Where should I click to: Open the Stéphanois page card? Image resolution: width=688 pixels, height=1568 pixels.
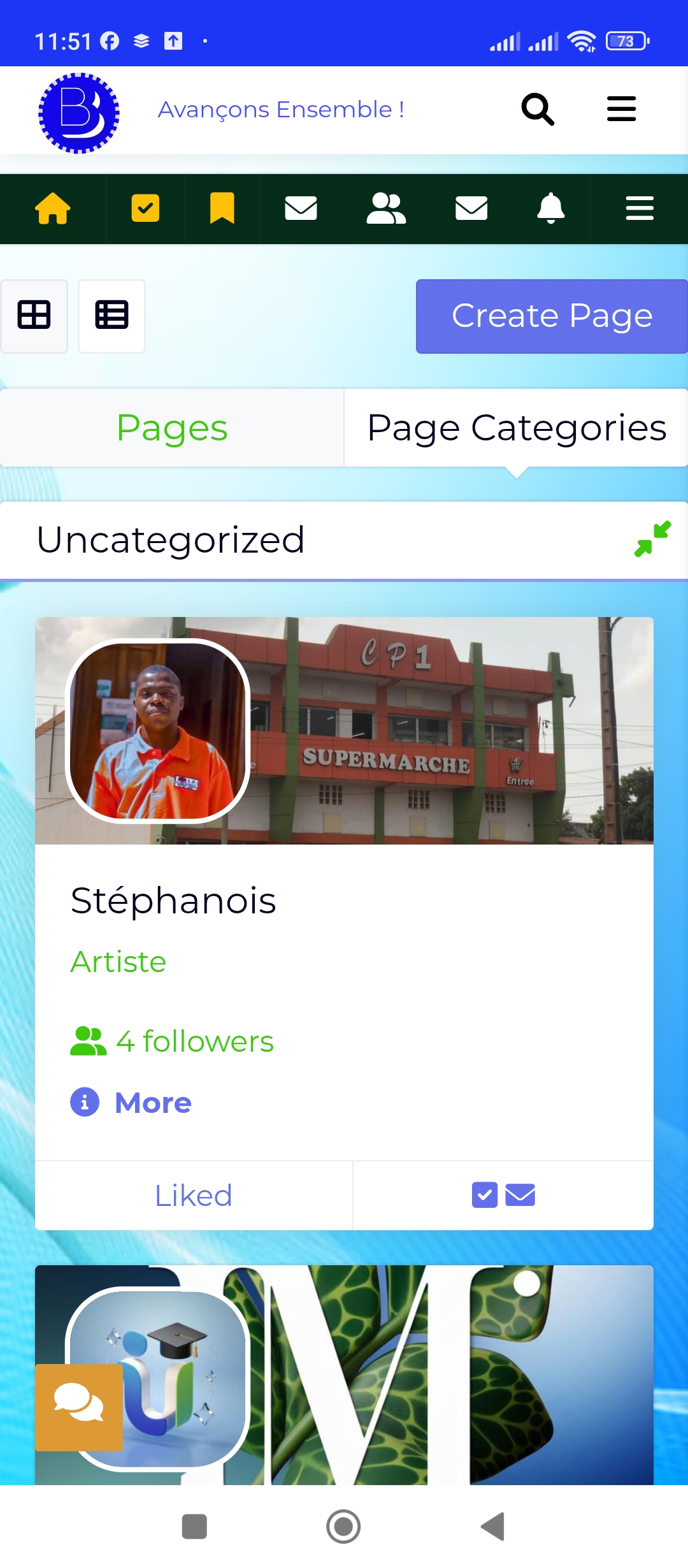tap(173, 901)
